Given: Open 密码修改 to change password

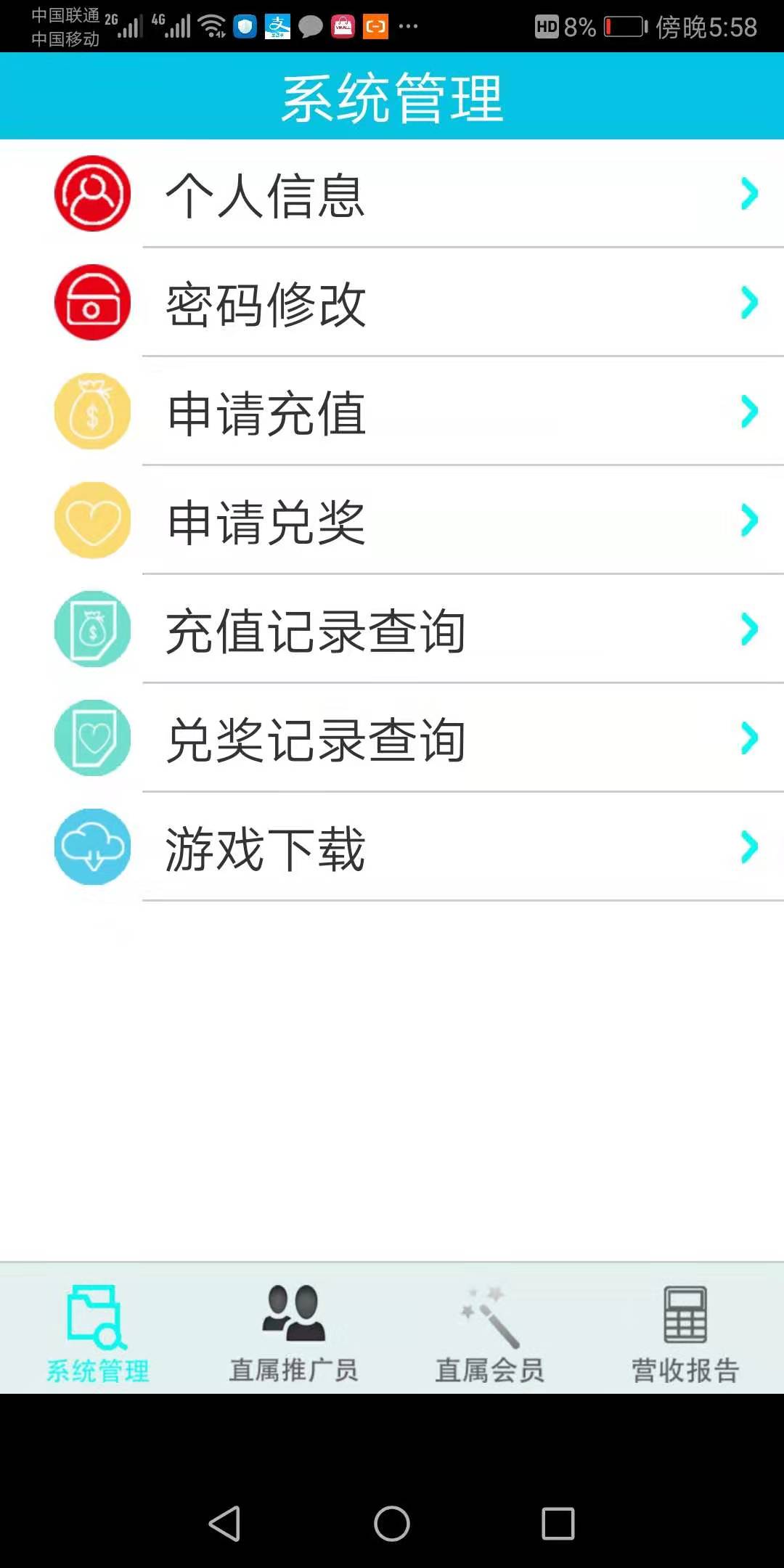Looking at the screenshot, I should coord(392,303).
